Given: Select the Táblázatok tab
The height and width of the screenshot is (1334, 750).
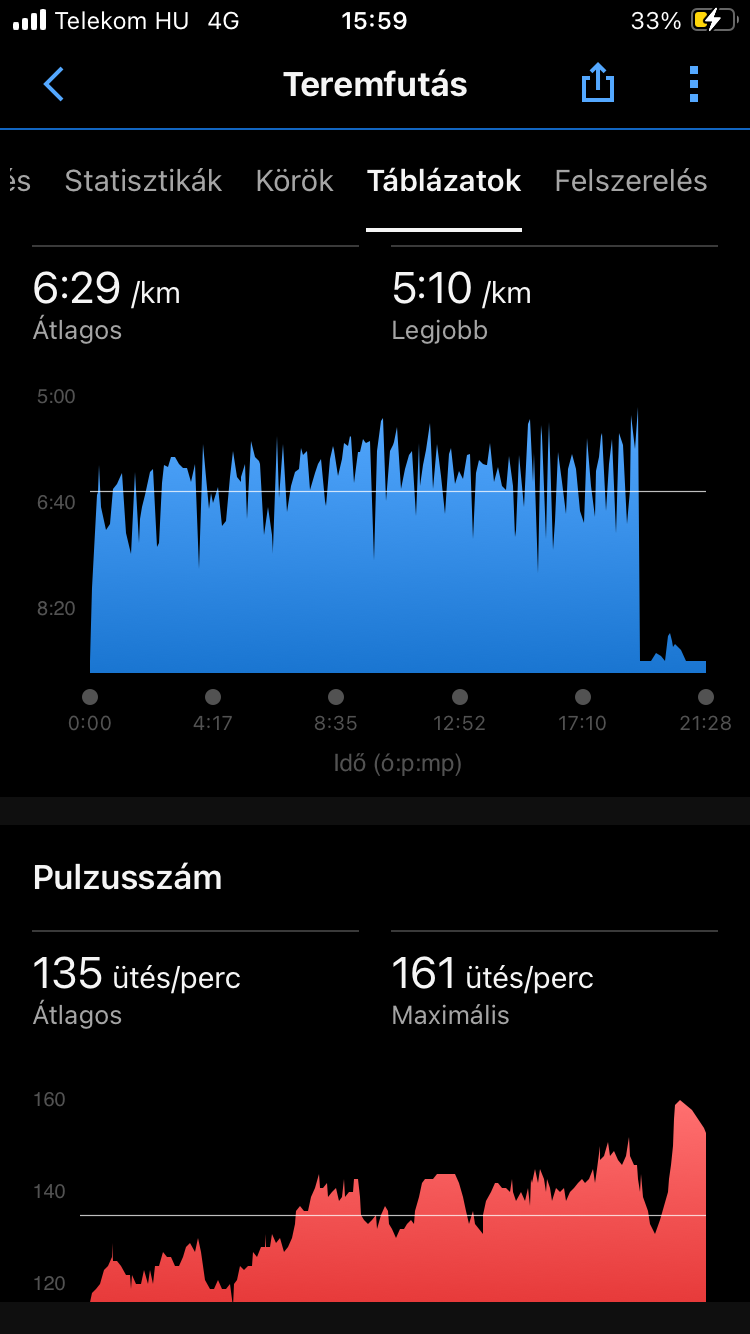Looking at the screenshot, I should click(444, 181).
